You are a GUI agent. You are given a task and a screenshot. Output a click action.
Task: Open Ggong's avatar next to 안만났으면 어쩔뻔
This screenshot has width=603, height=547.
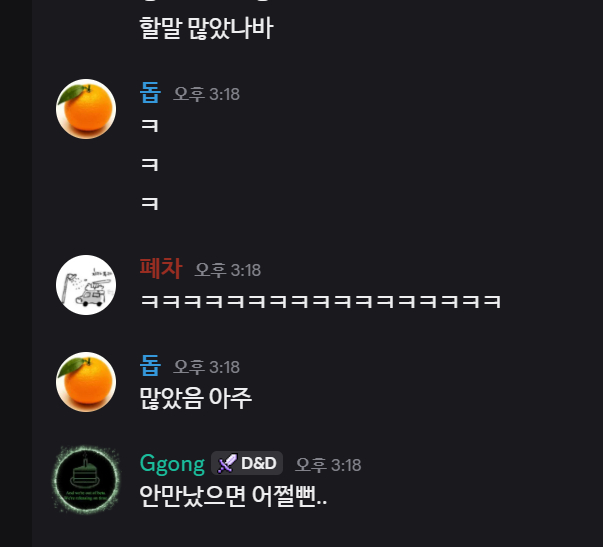[x=85, y=478]
